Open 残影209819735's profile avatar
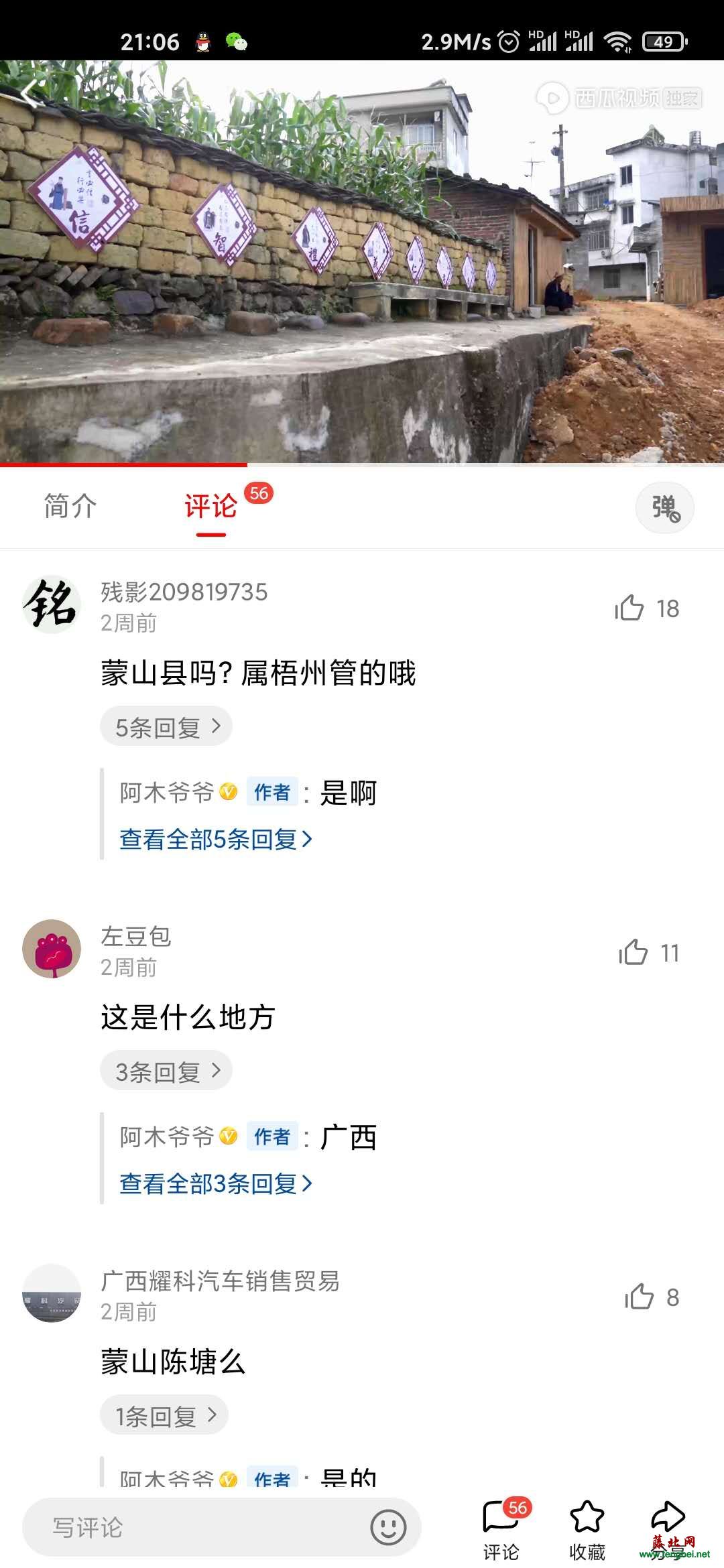Screen dimensions: 724x1568 point(52,605)
